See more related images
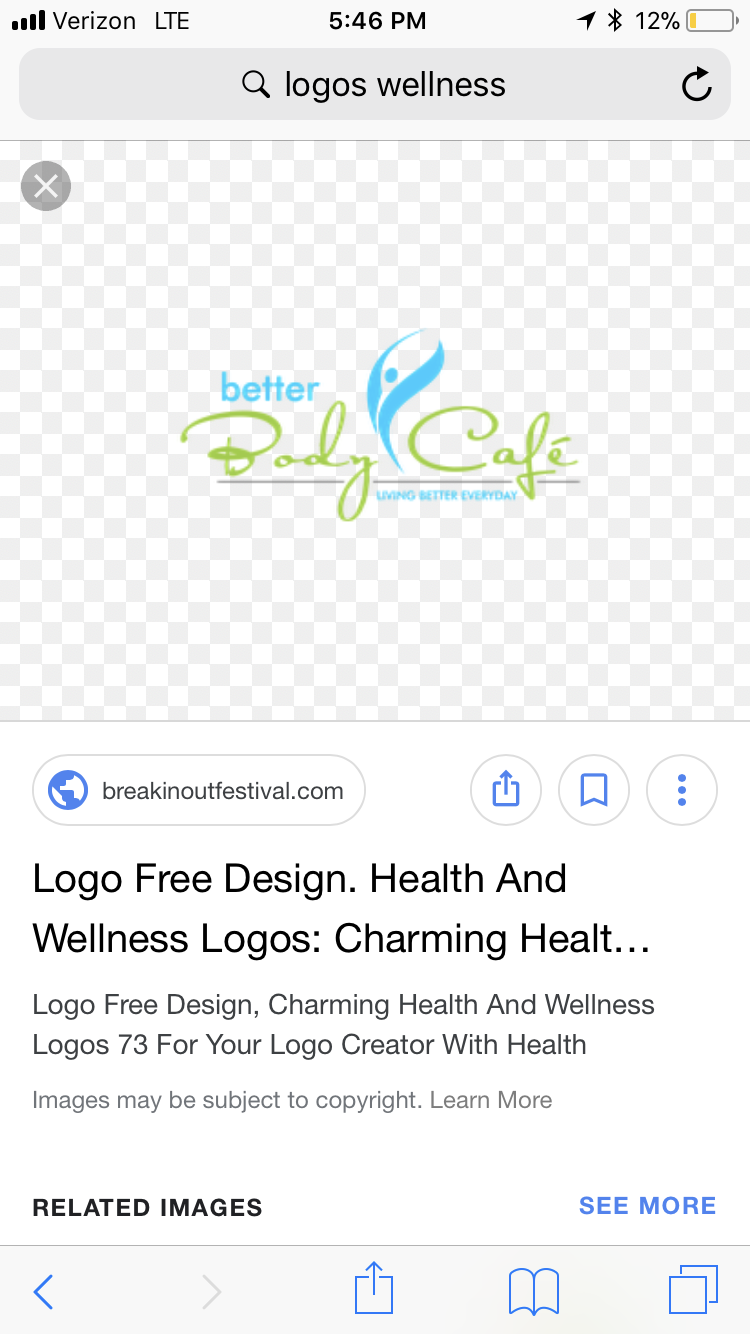The image size is (750, 1334). coord(647,1206)
